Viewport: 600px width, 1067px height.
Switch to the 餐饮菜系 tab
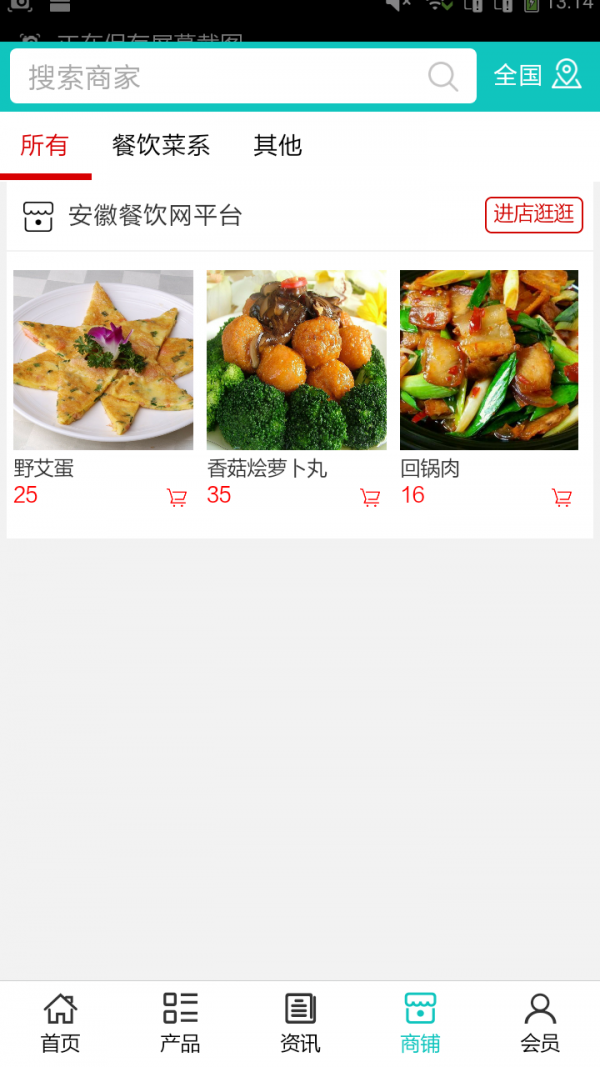pos(161,146)
